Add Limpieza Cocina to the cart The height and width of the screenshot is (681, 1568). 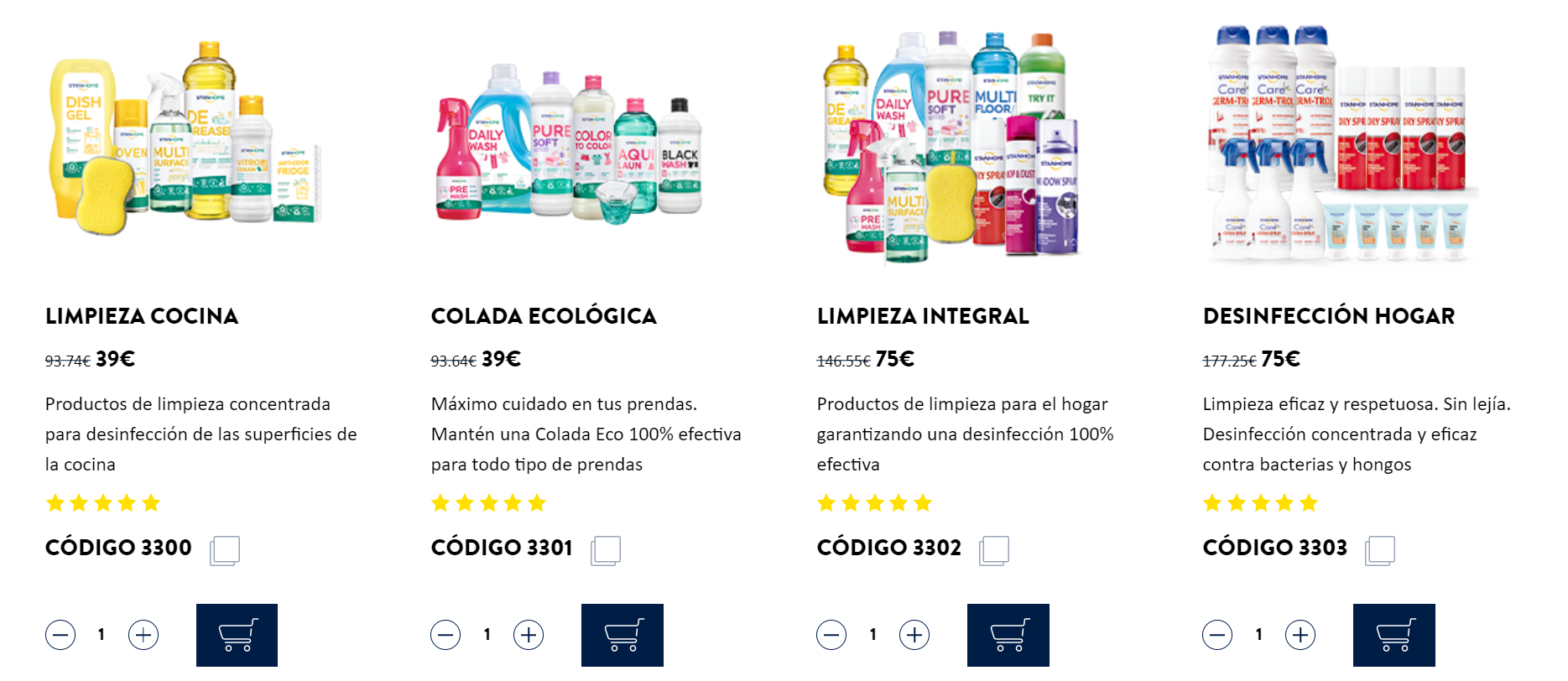(237, 635)
